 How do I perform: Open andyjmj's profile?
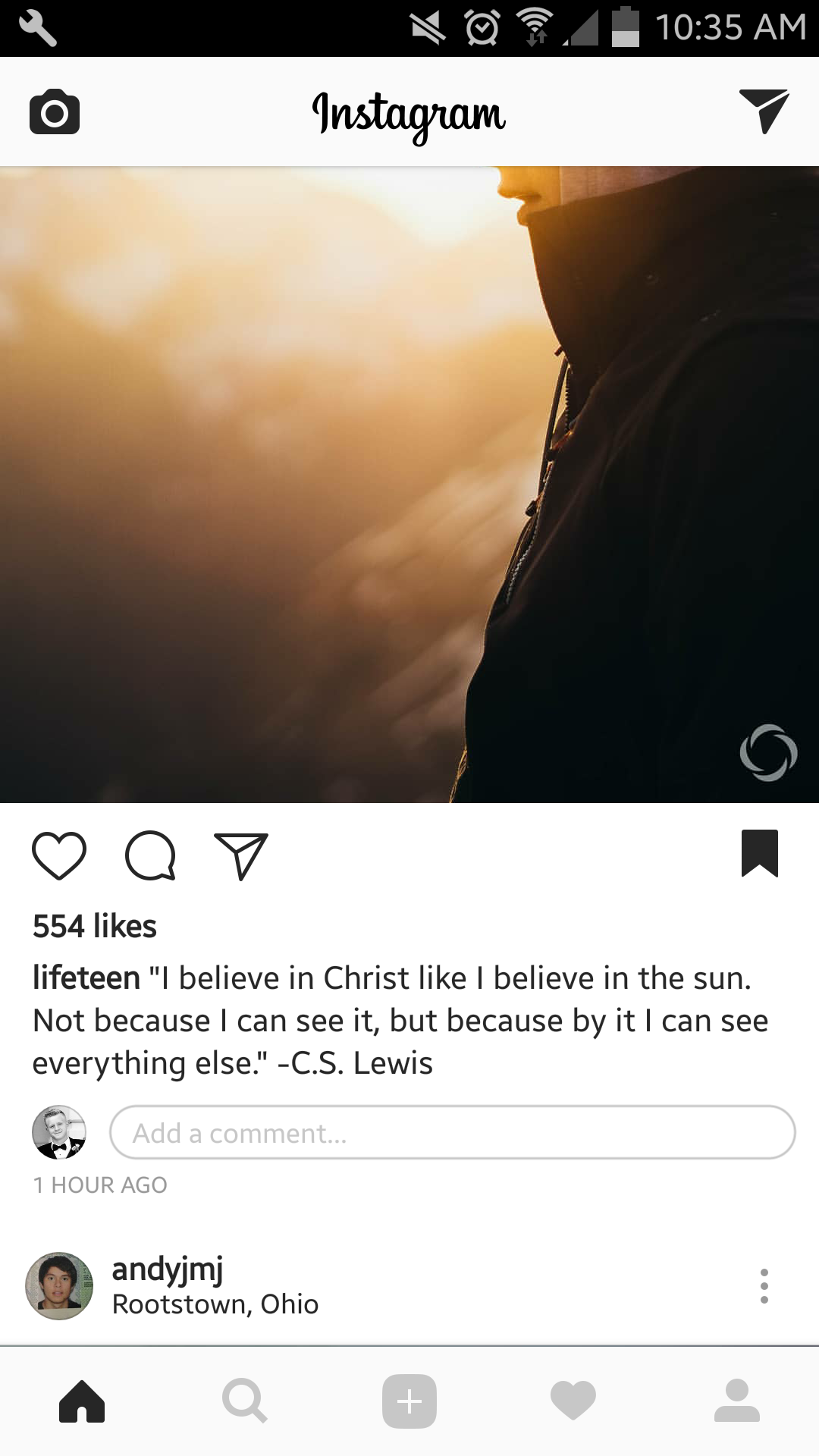pyautogui.click(x=167, y=1269)
